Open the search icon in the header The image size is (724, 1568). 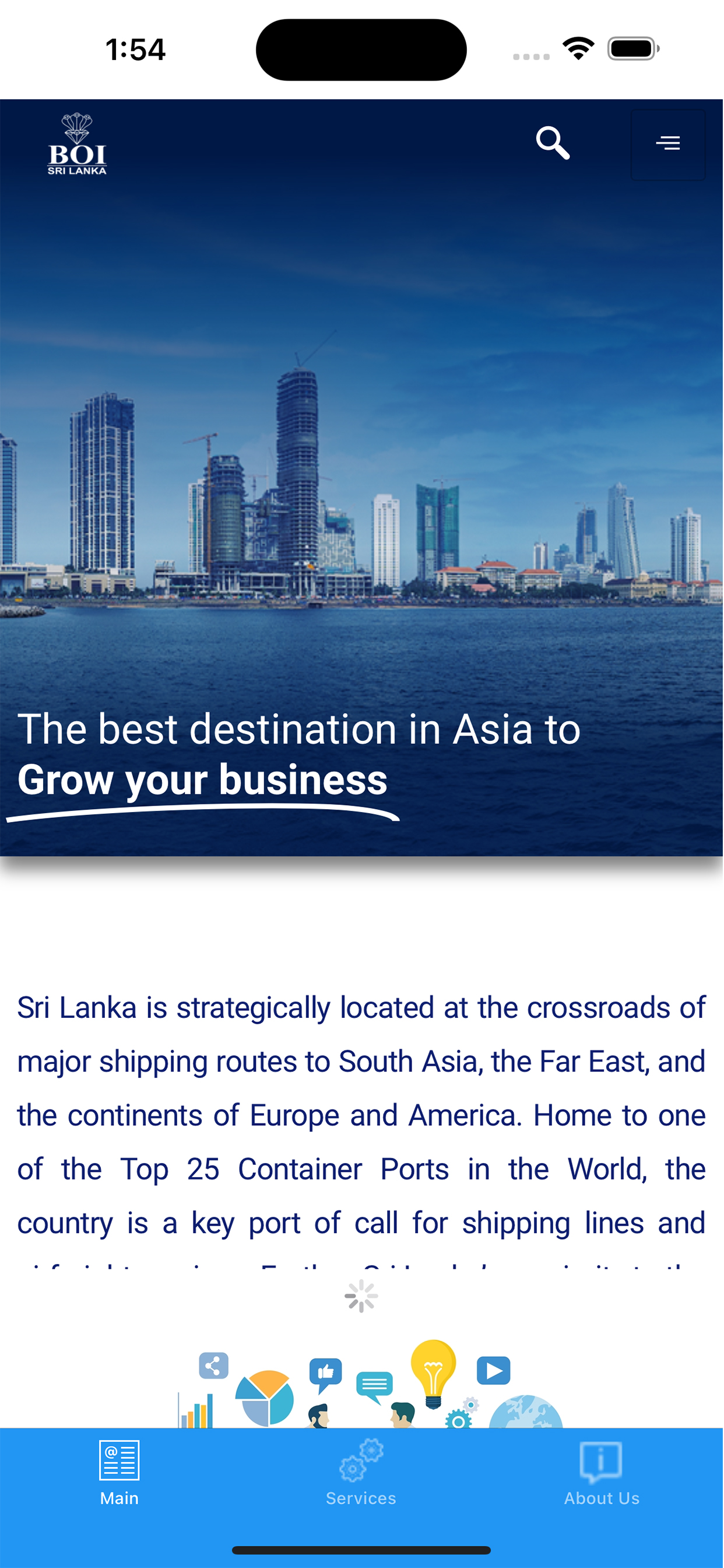553,143
